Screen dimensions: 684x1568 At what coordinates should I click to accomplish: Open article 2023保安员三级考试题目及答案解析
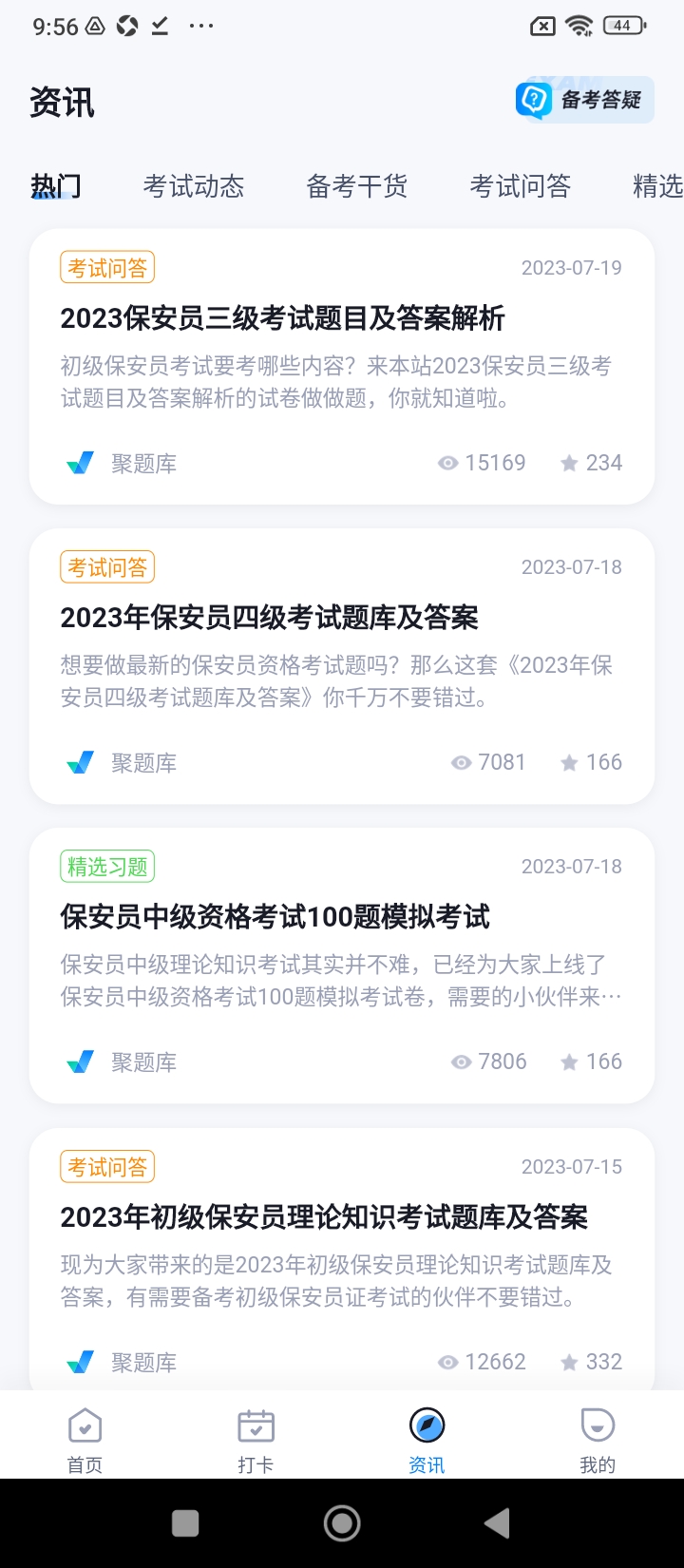[282, 318]
